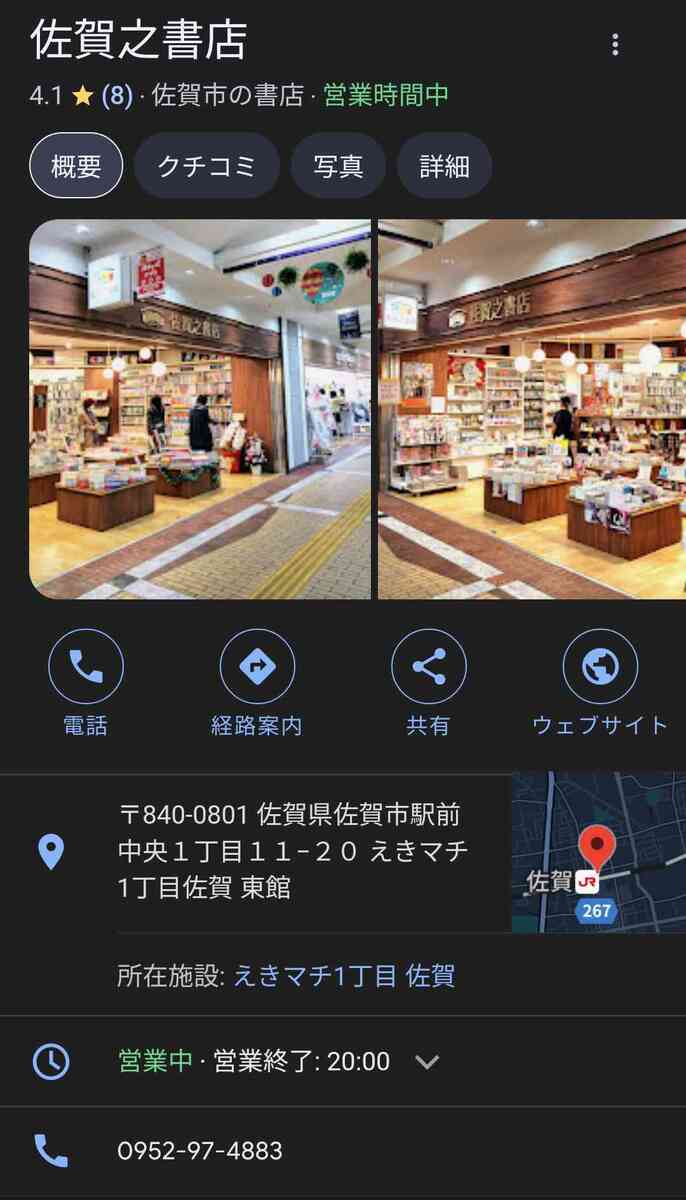The image size is (686, 1200).
Task: Switch to the 詳細 tab
Action: click(x=444, y=166)
